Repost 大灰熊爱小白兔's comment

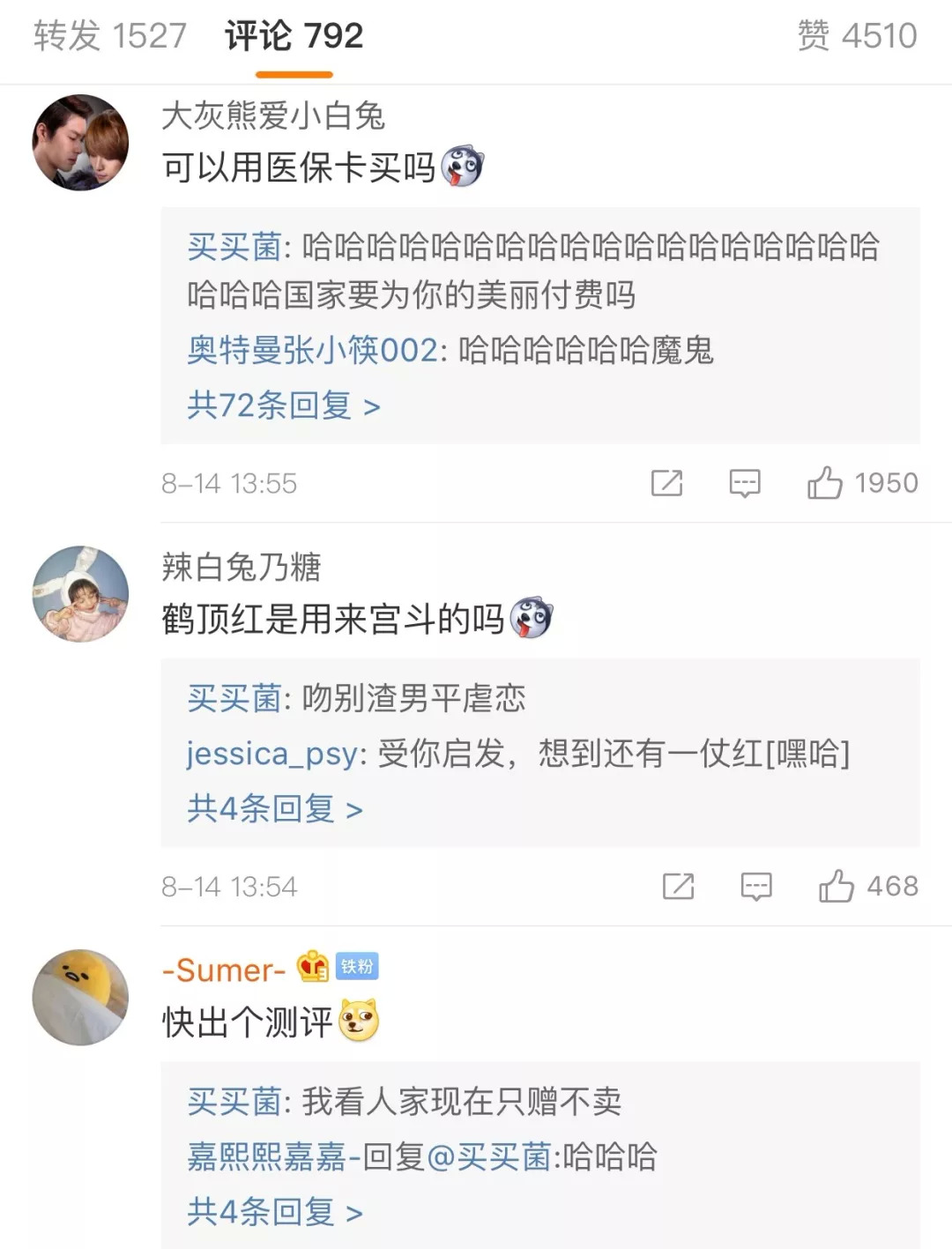pos(666,483)
